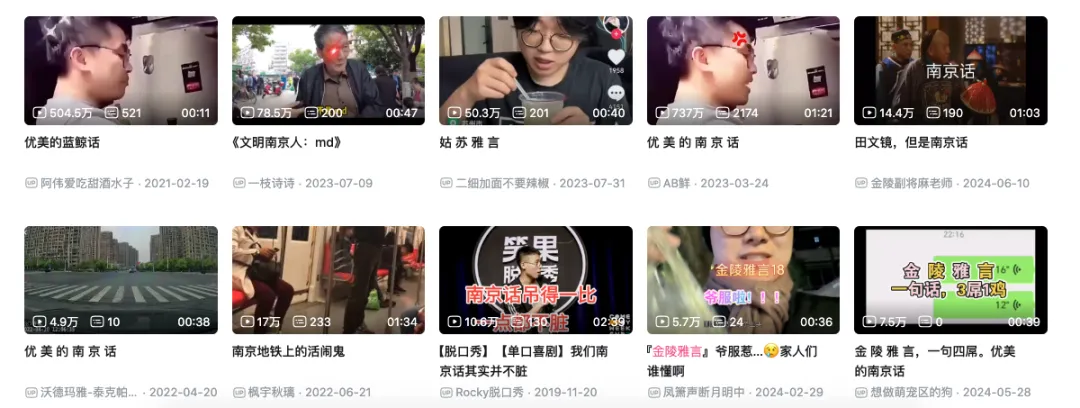Watch 优美的南京话 by AB鲜
The image size is (1080, 408).
[x=743, y=70]
